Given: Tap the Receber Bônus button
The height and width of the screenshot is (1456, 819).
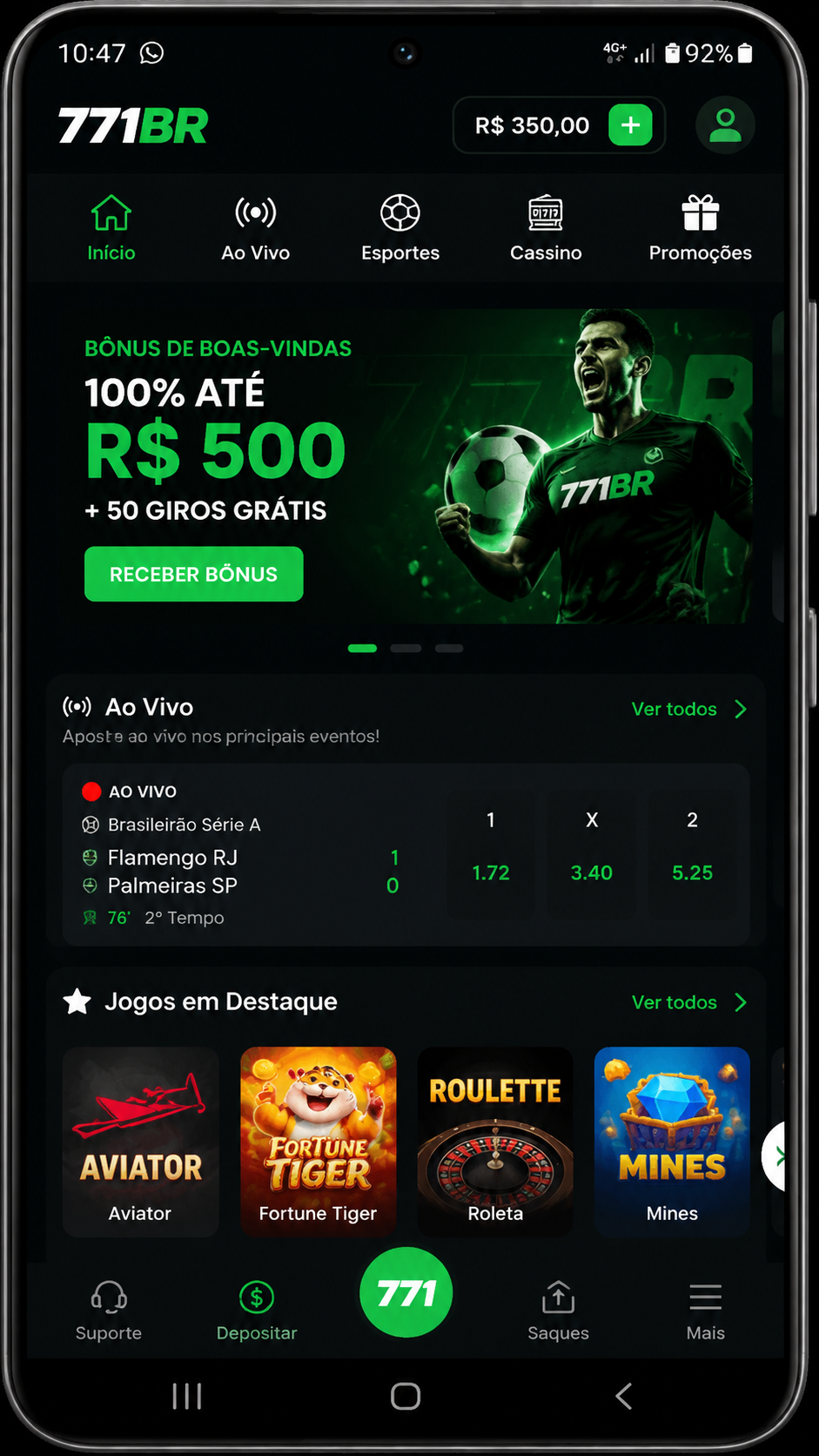Looking at the screenshot, I should 194,574.
